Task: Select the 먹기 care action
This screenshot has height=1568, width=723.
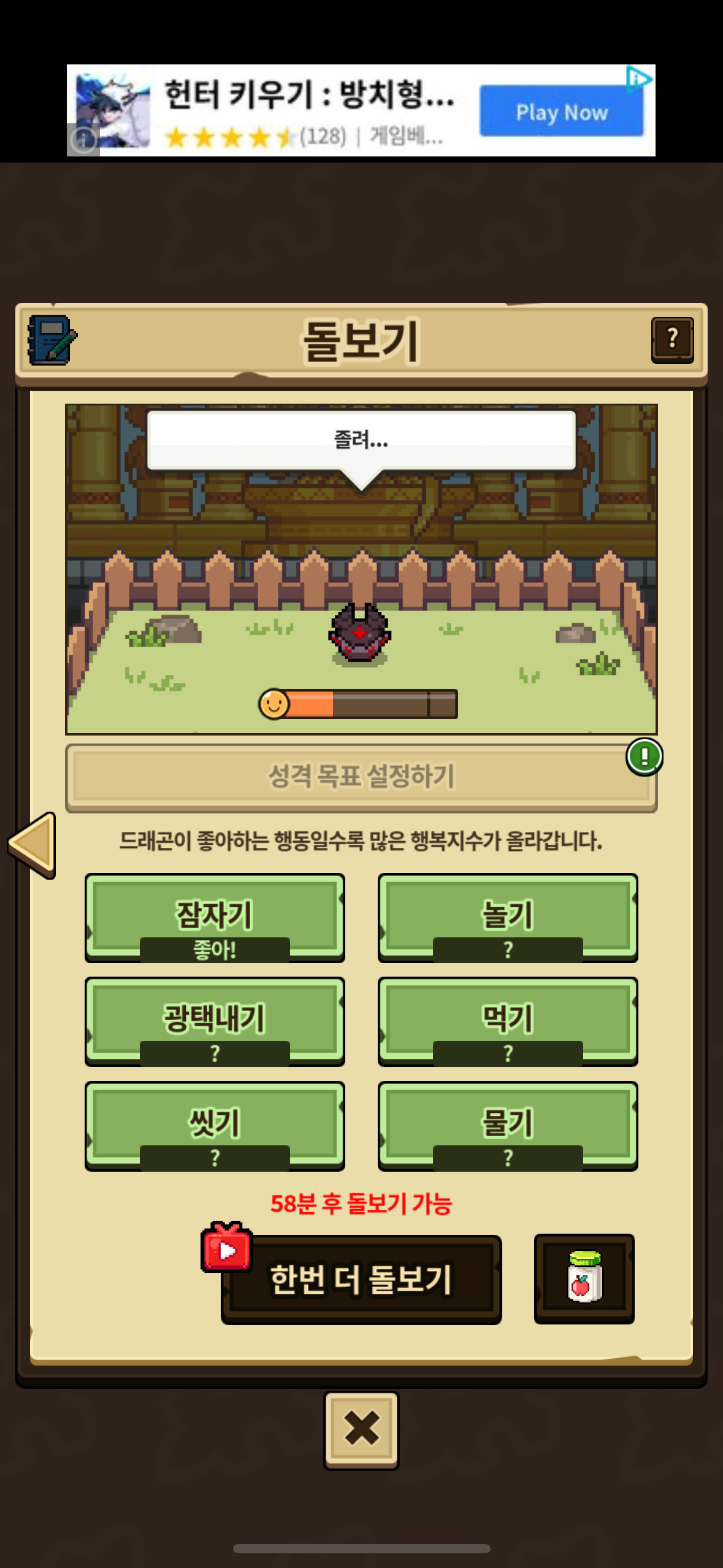Action: click(x=508, y=1021)
